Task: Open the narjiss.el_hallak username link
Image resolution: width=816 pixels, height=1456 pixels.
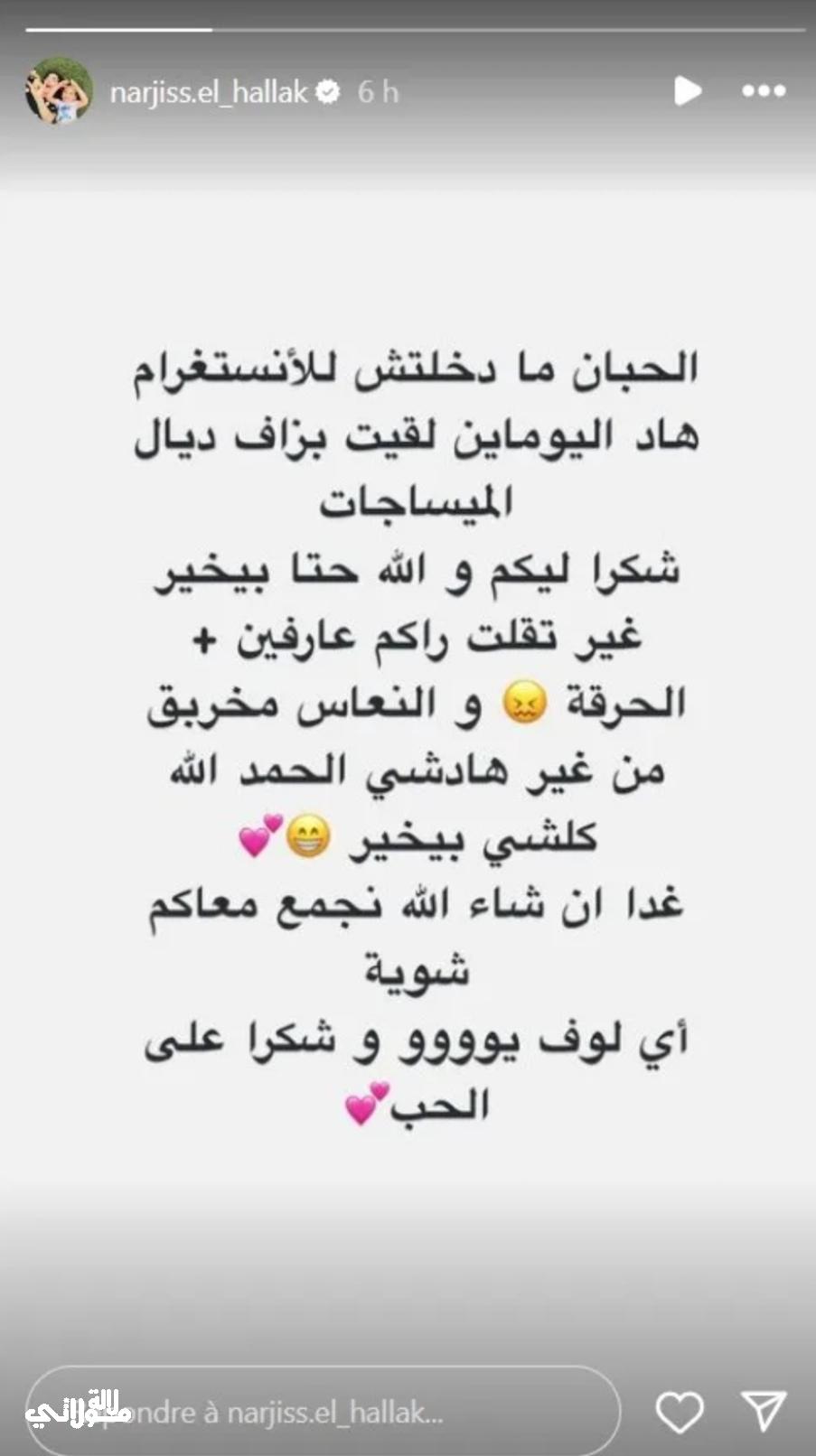Action: pyautogui.click(x=209, y=92)
